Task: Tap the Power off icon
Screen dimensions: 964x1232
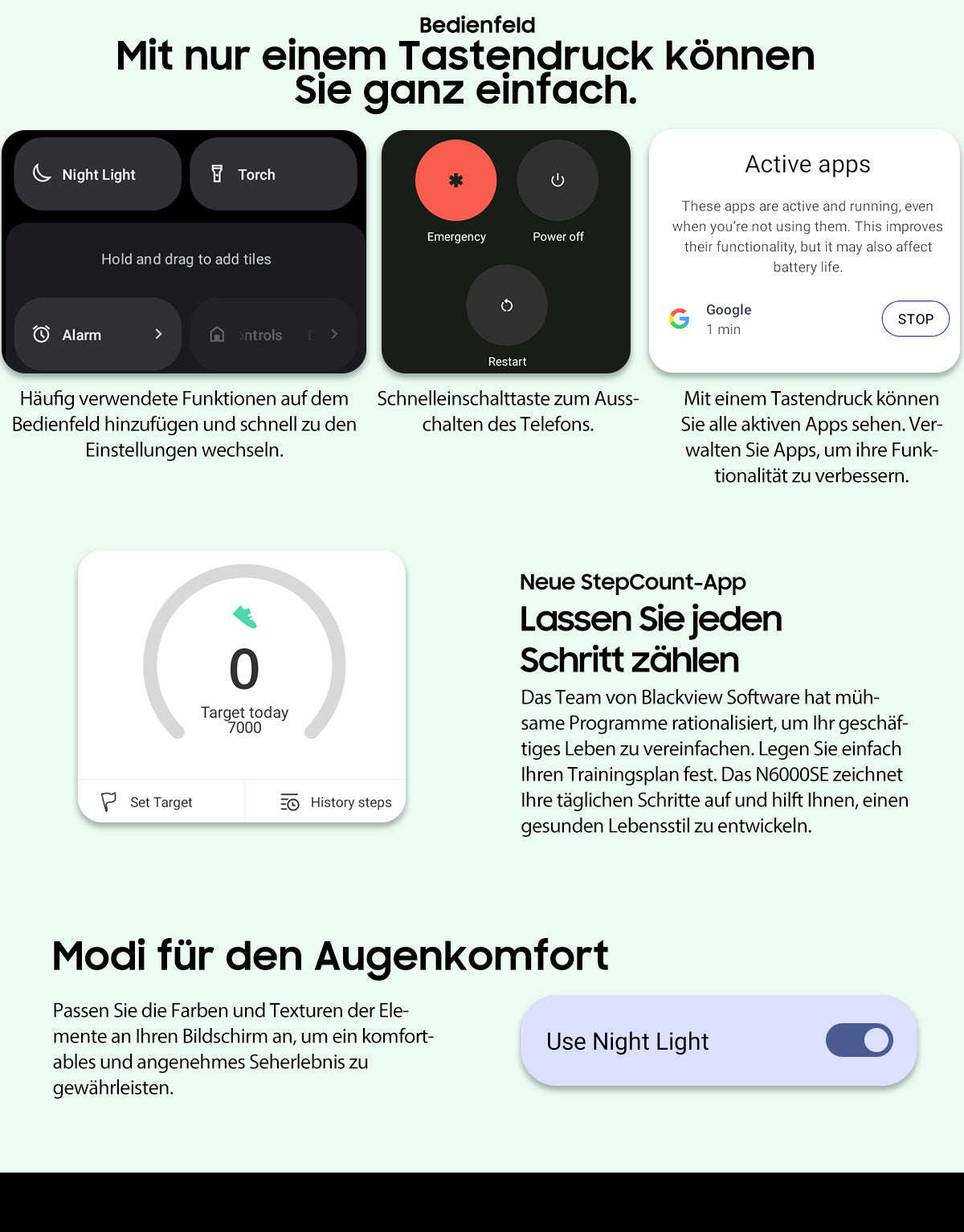Action: tap(558, 181)
